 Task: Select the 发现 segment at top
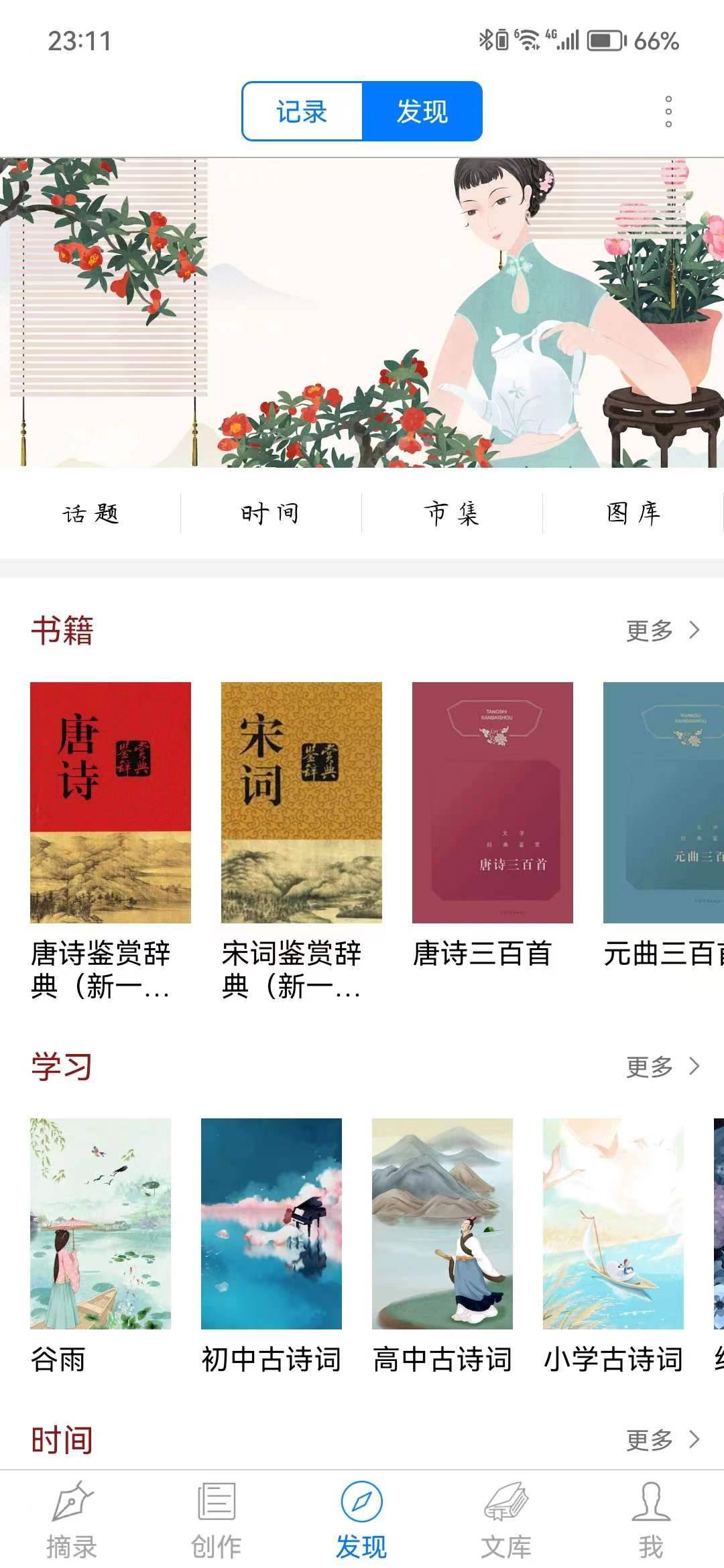click(x=422, y=111)
